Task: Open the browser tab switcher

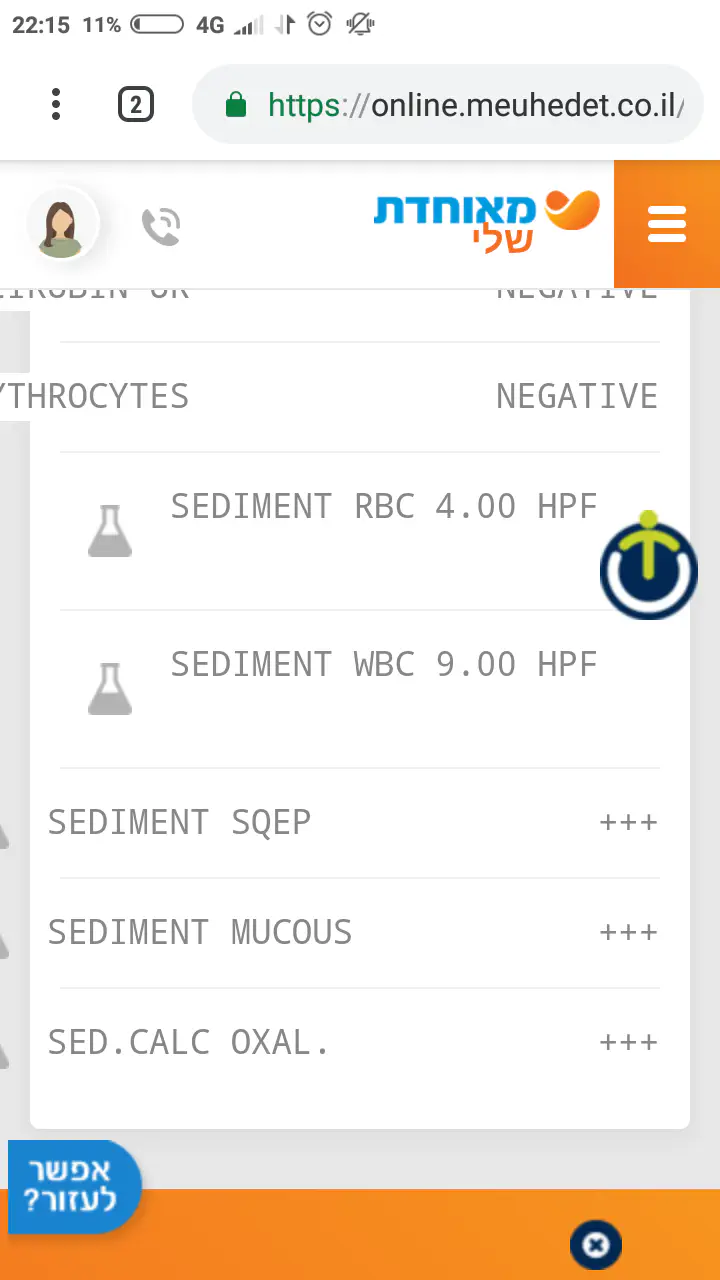Action: (x=135, y=104)
